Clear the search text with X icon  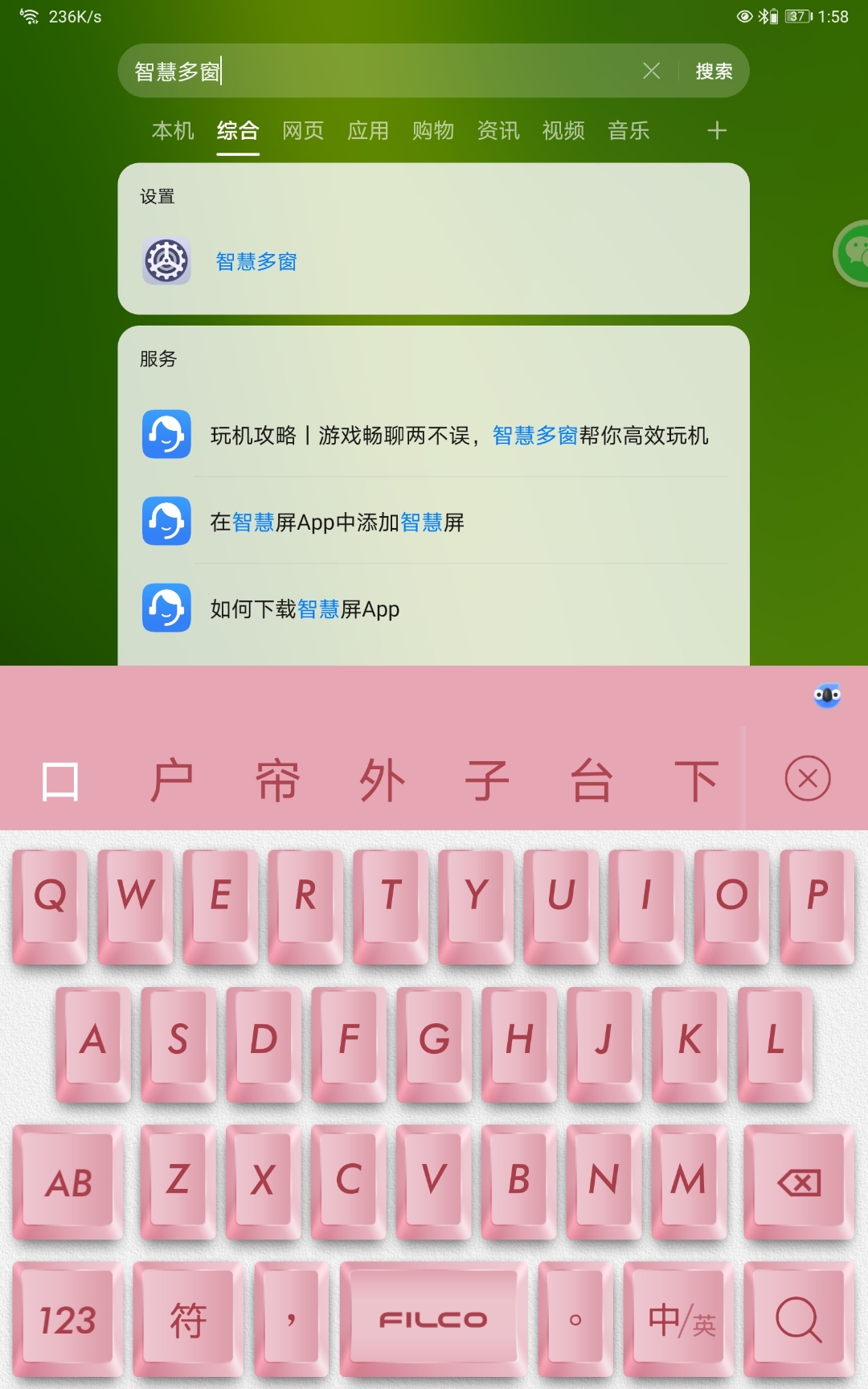(651, 72)
